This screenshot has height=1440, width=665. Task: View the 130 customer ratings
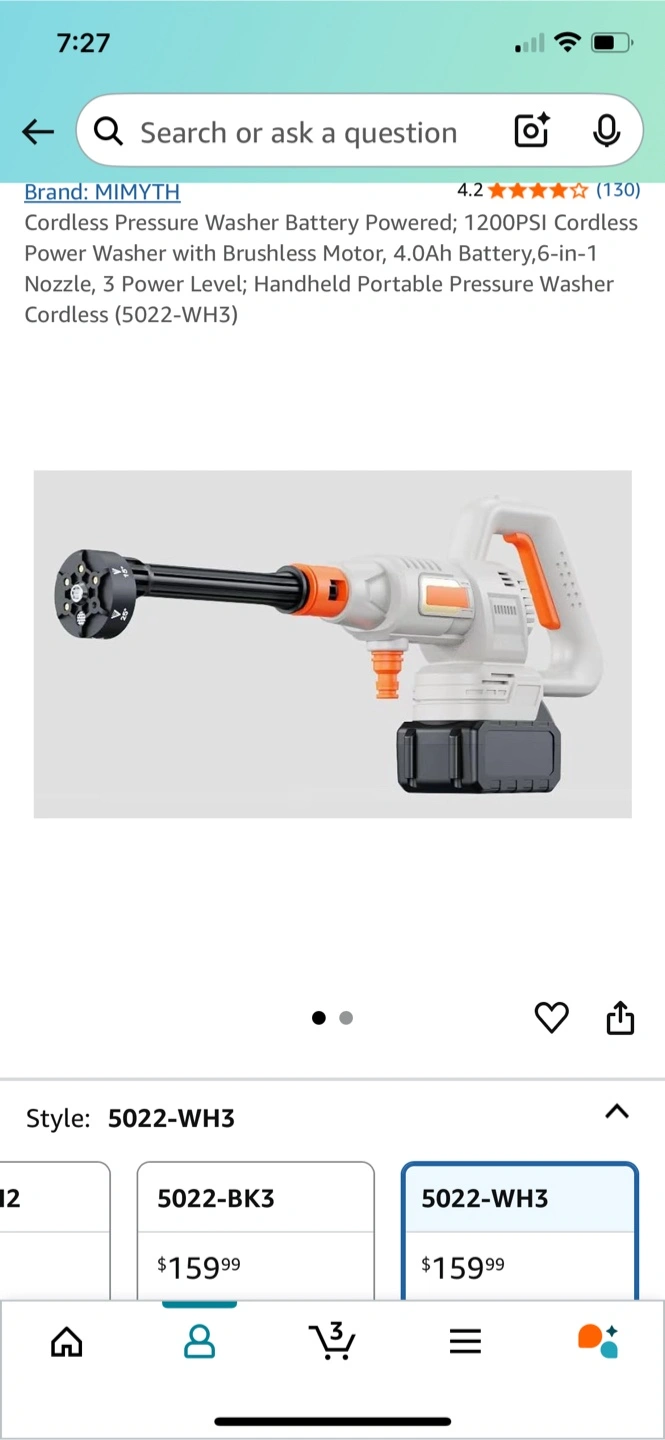pyautogui.click(x=617, y=189)
